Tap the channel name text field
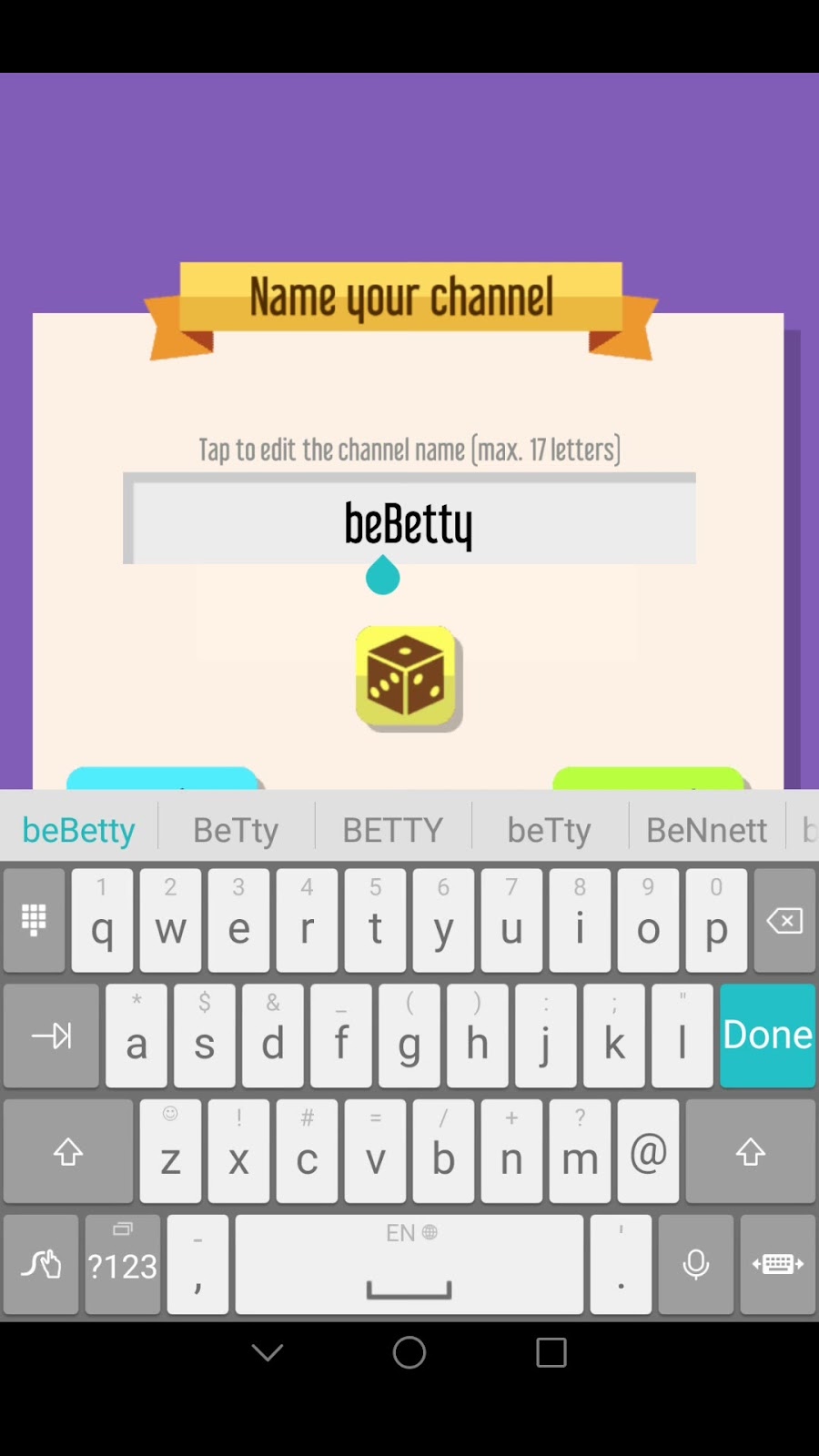Image resolution: width=819 pixels, height=1456 pixels. point(409,521)
